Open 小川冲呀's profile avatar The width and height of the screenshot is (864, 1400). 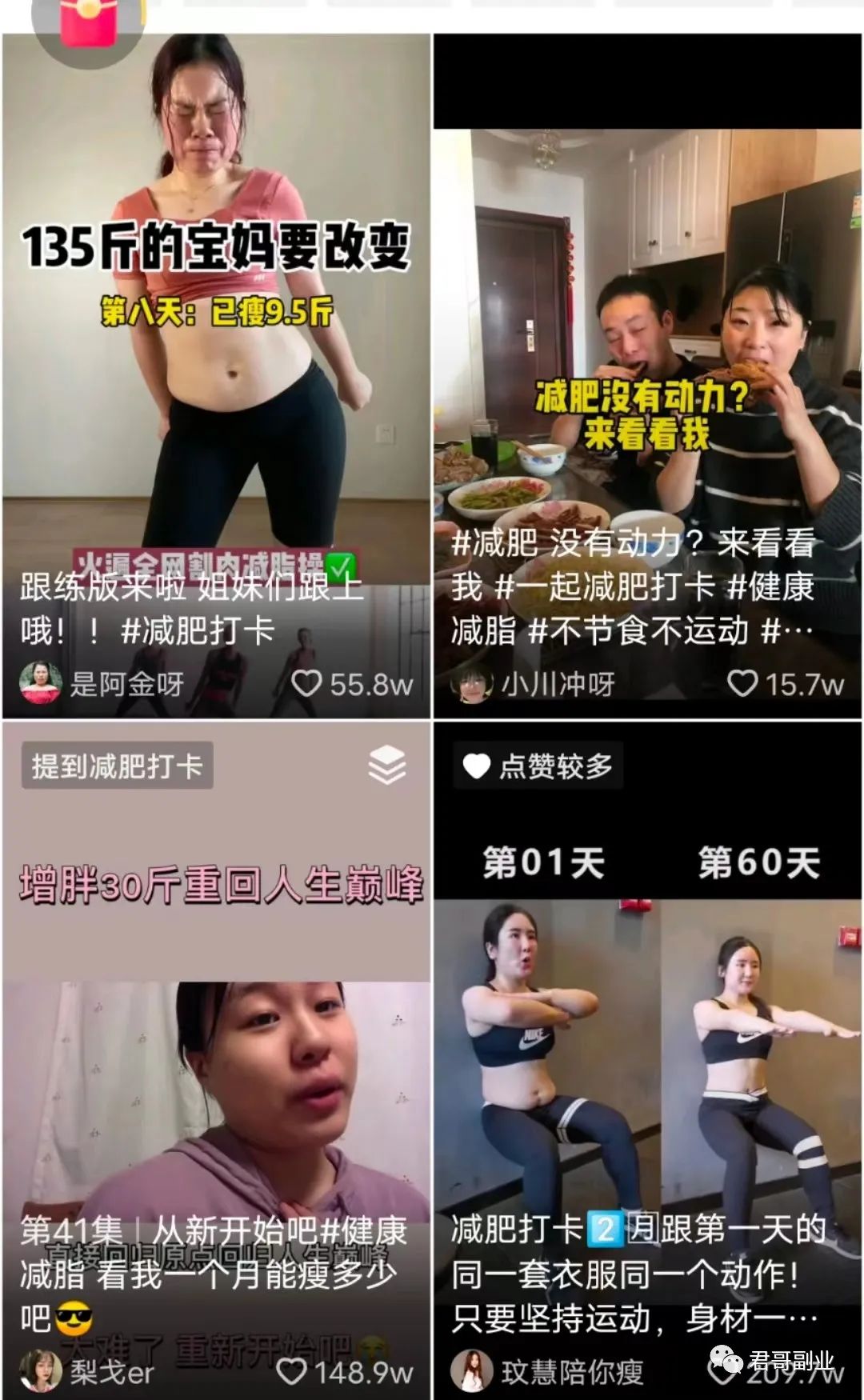pyautogui.click(x=474, y=686)
